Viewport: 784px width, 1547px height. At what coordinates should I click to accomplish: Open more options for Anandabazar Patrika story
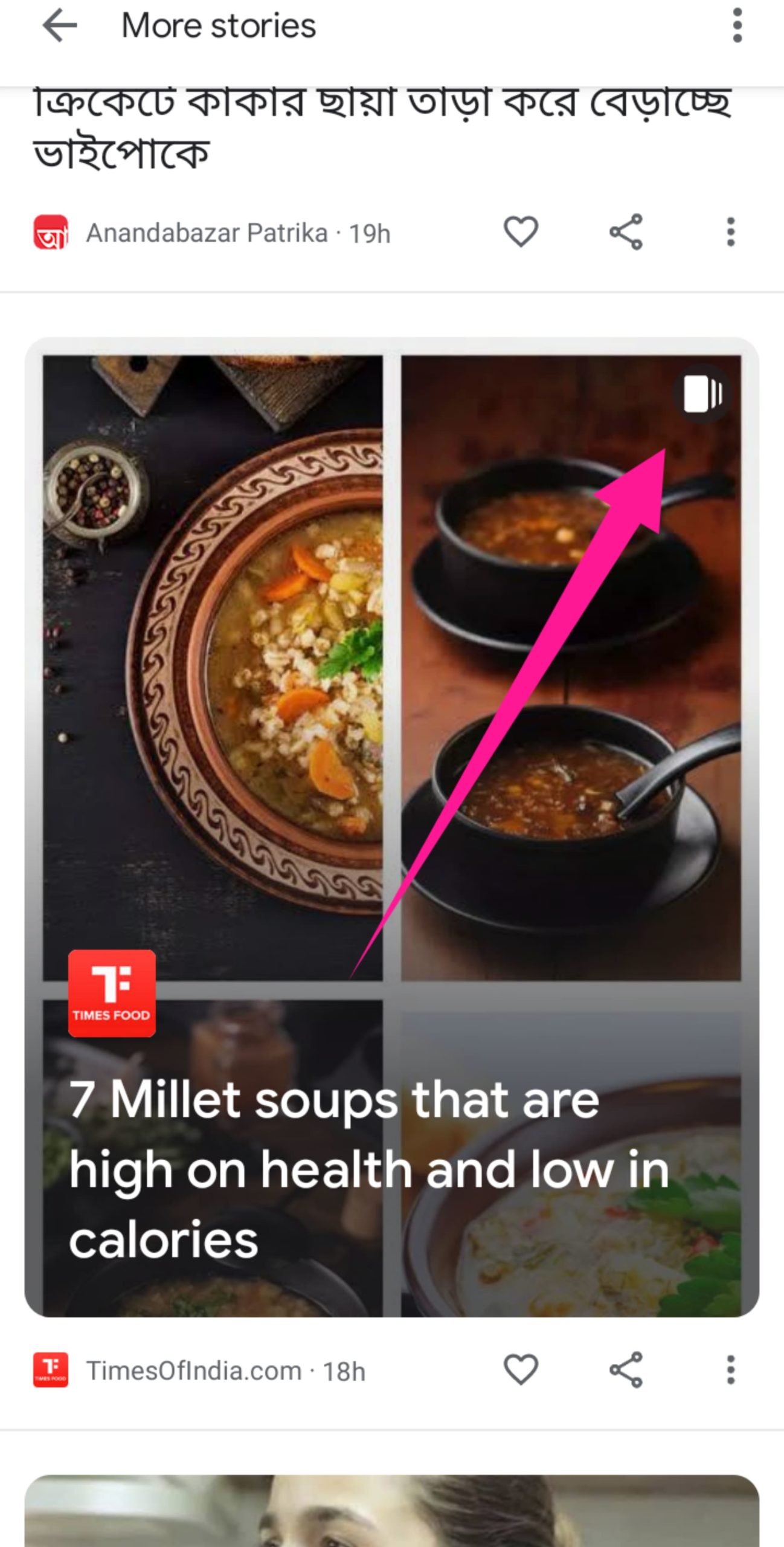click(x=731, y=232)
